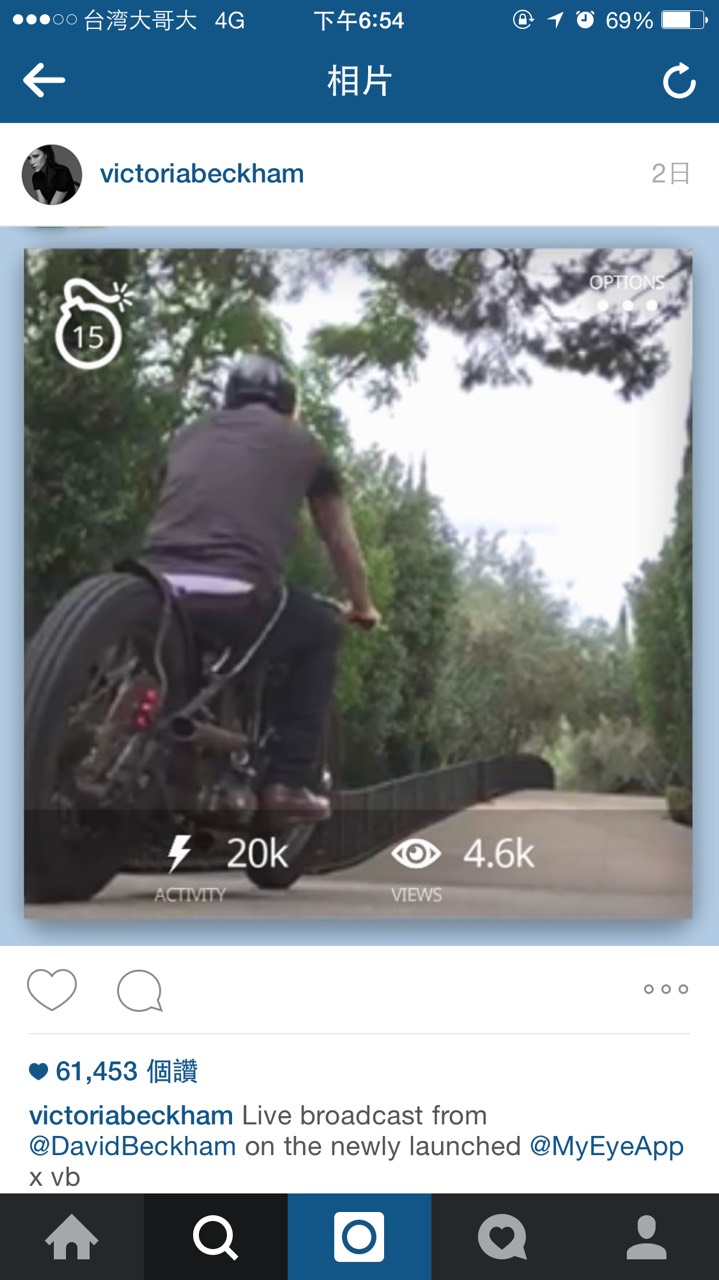Switch to the Profile tab
The height and width of the screenshot is (1280, 719).
coord(647,1239)
